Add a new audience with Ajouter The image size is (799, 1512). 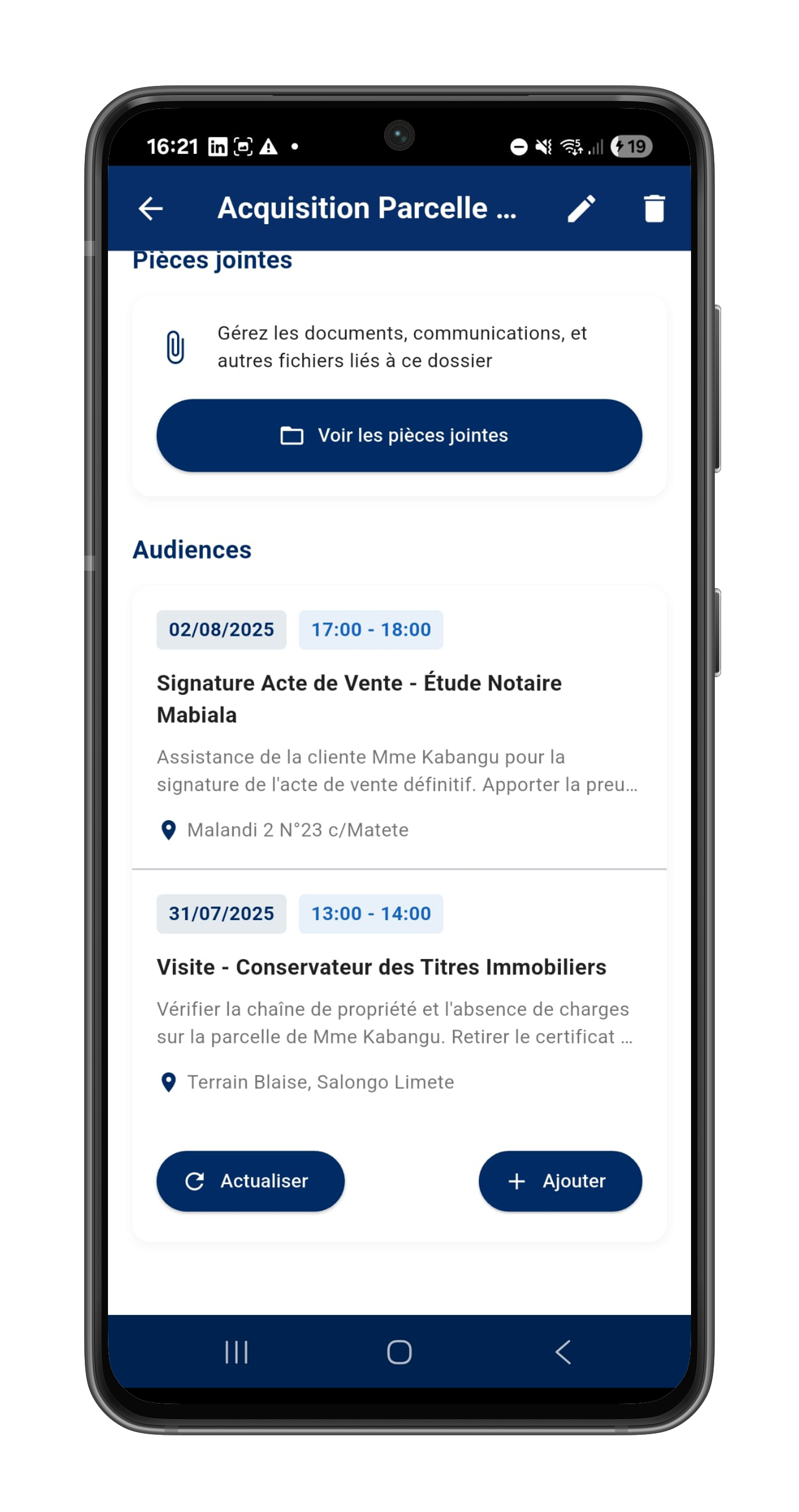point(560,1181)
